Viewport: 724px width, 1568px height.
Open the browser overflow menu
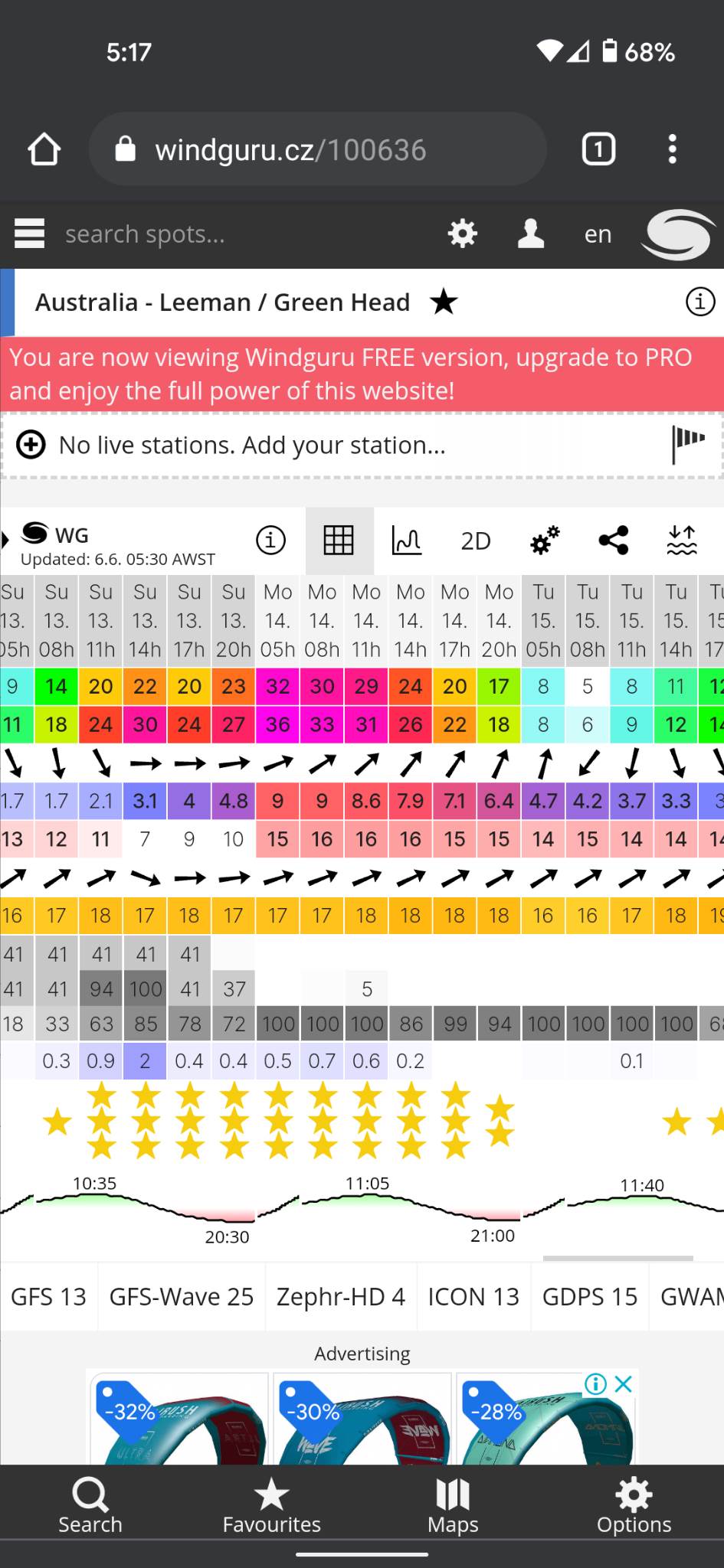(x=672, y=149)
